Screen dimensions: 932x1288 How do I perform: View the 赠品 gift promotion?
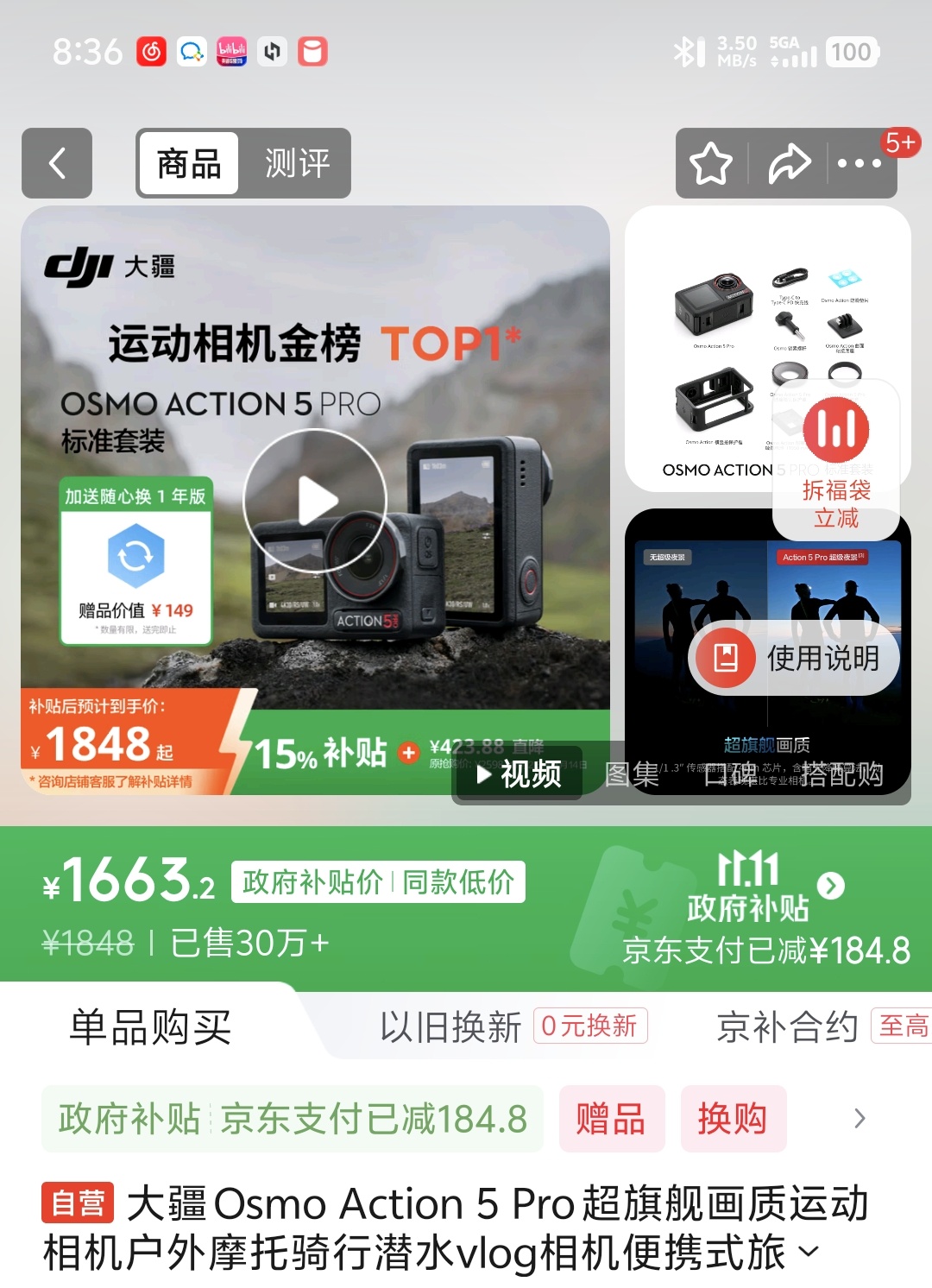click(x=611, y=1119)
